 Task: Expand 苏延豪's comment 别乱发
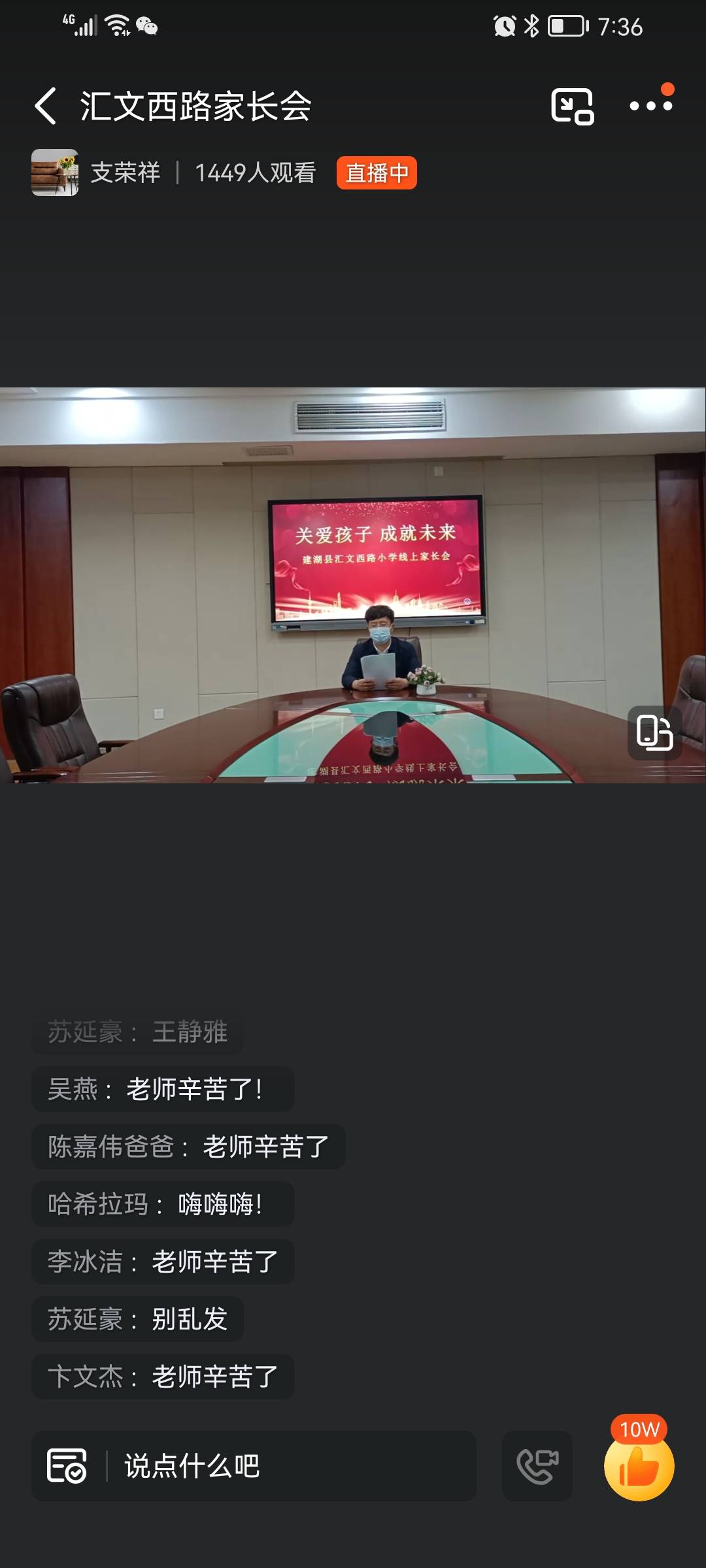tap(137, 1319)
